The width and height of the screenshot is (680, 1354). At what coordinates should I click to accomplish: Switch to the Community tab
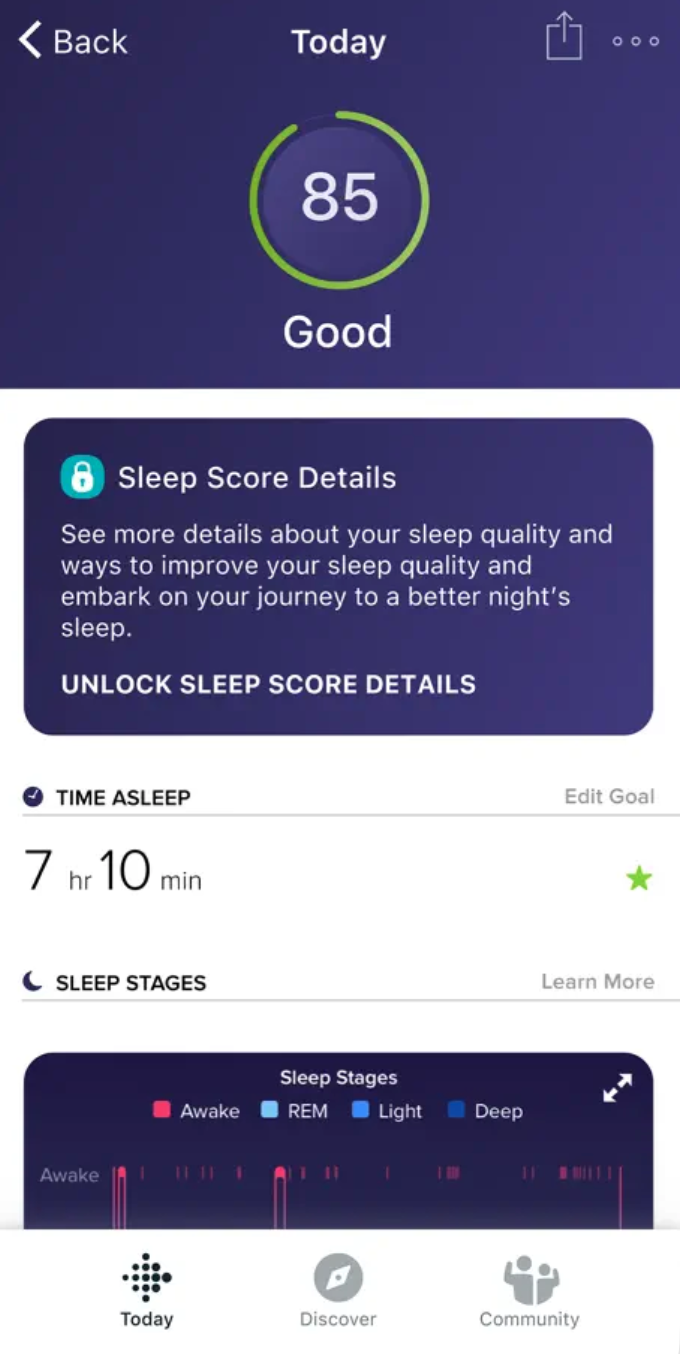click(529, 1290)
